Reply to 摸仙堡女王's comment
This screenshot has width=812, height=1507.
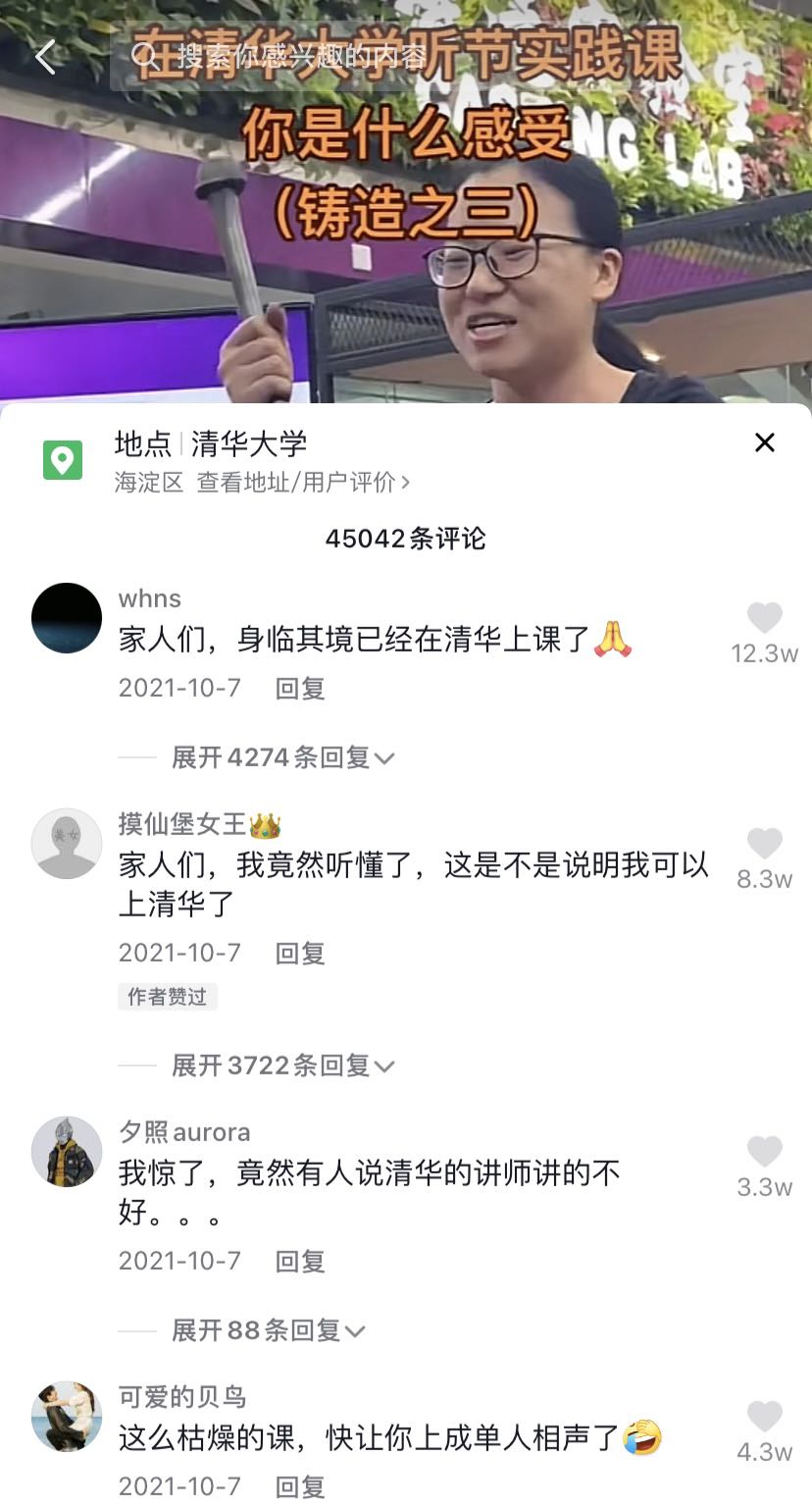click(x=299, y=953)
